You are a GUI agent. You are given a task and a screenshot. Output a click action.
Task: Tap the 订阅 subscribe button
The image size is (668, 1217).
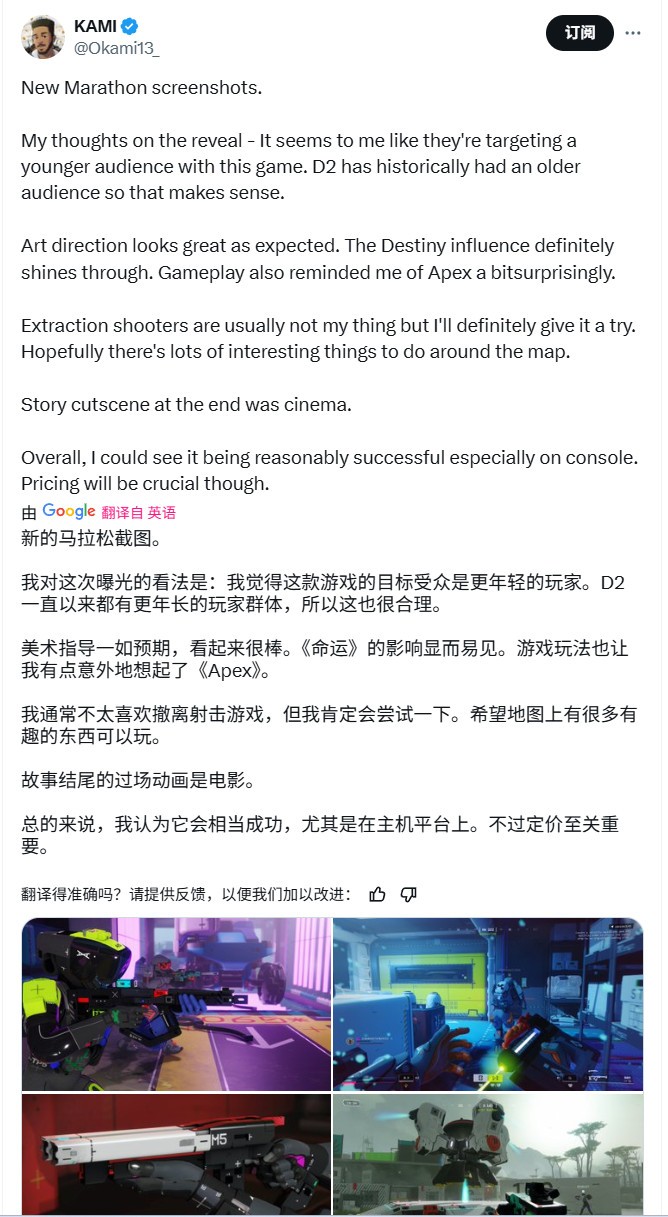(579, 33)
